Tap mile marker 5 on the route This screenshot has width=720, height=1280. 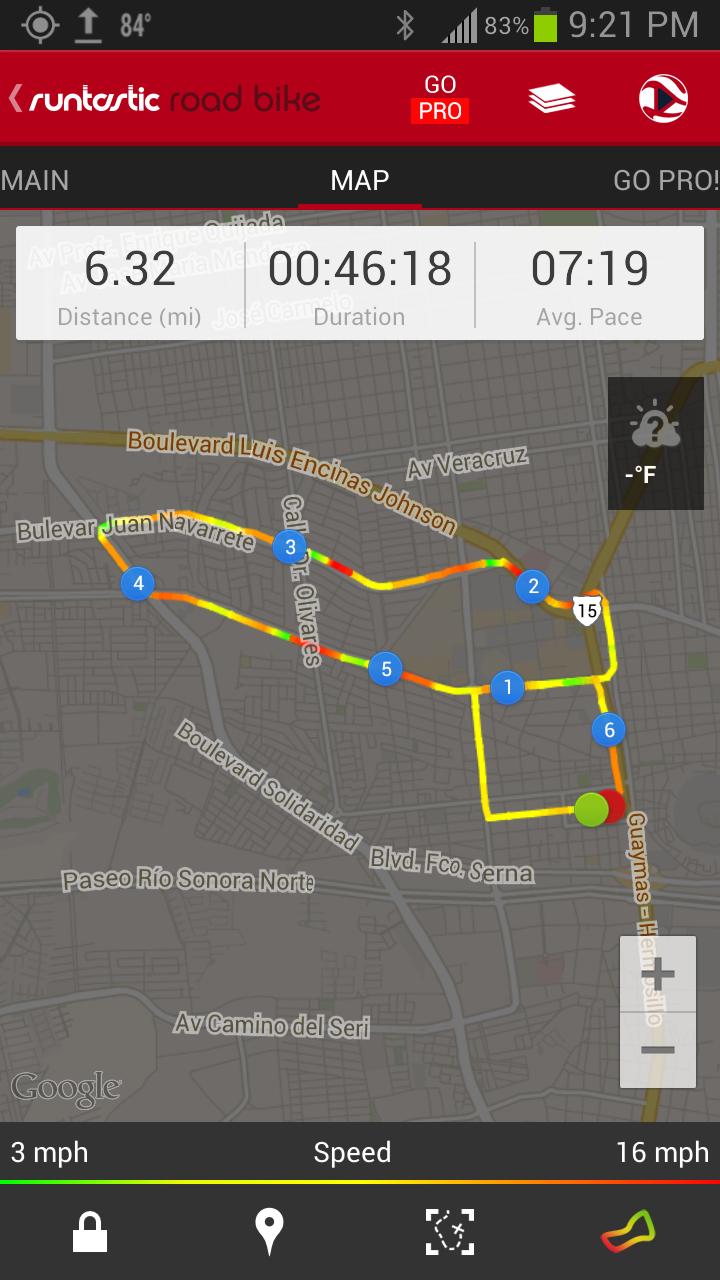[385, 669]
